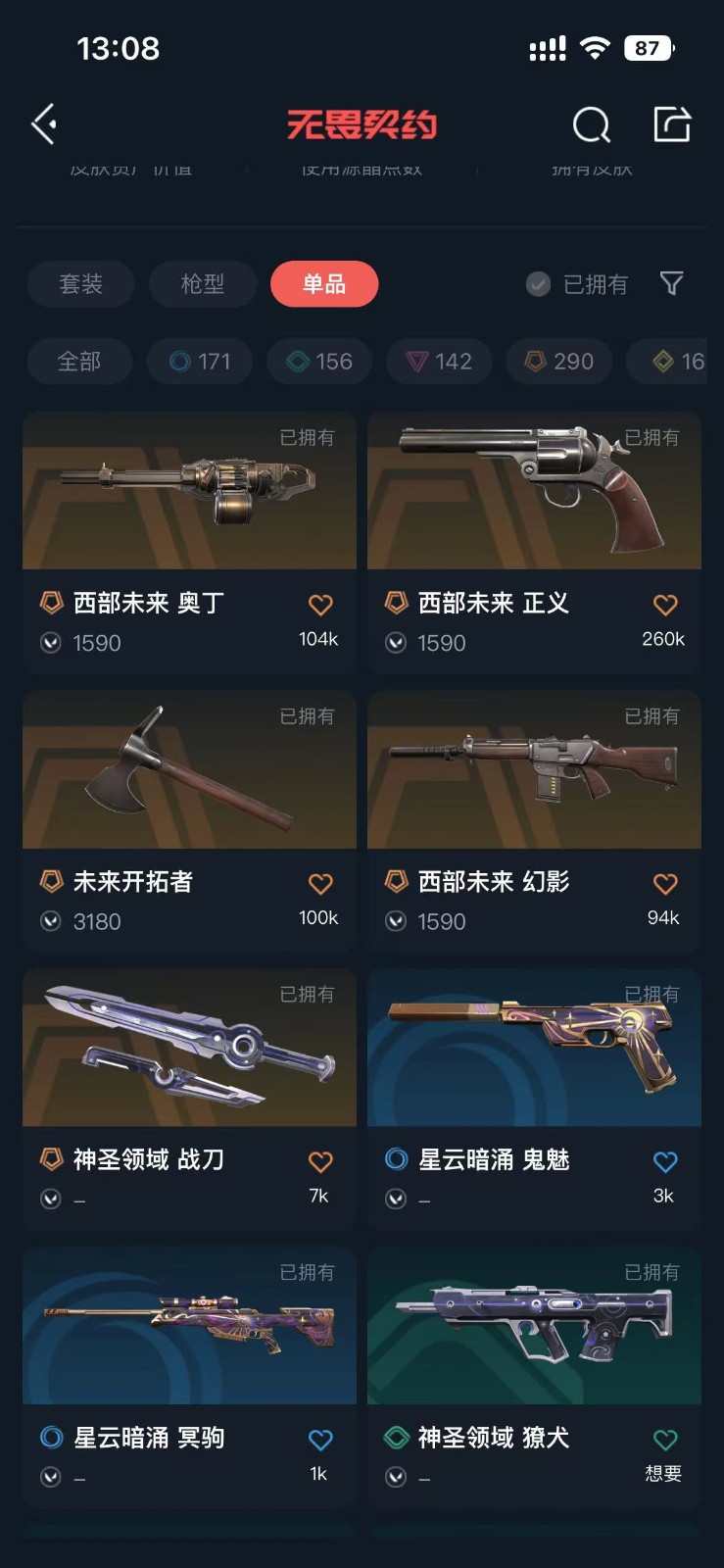
Task: View the 未来开拓者 axe skin
Action: coord(189,770)
